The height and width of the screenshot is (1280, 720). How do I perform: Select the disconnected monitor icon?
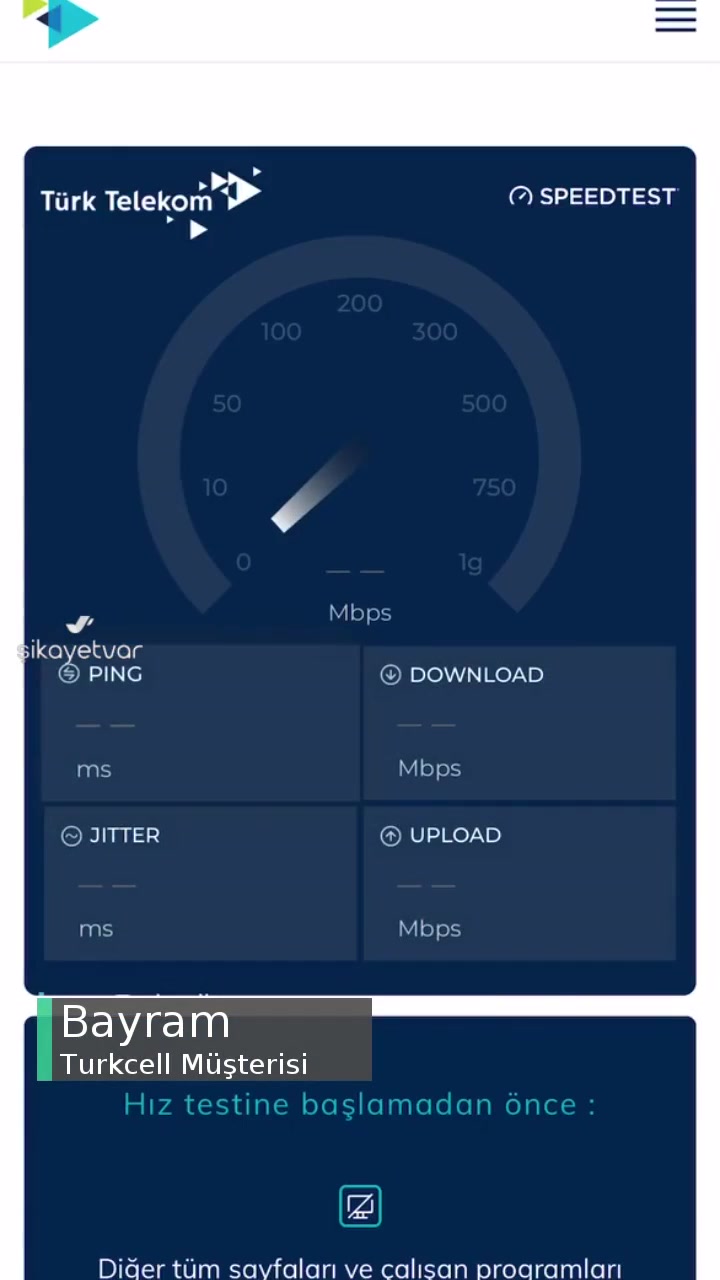coord(360,1206)
